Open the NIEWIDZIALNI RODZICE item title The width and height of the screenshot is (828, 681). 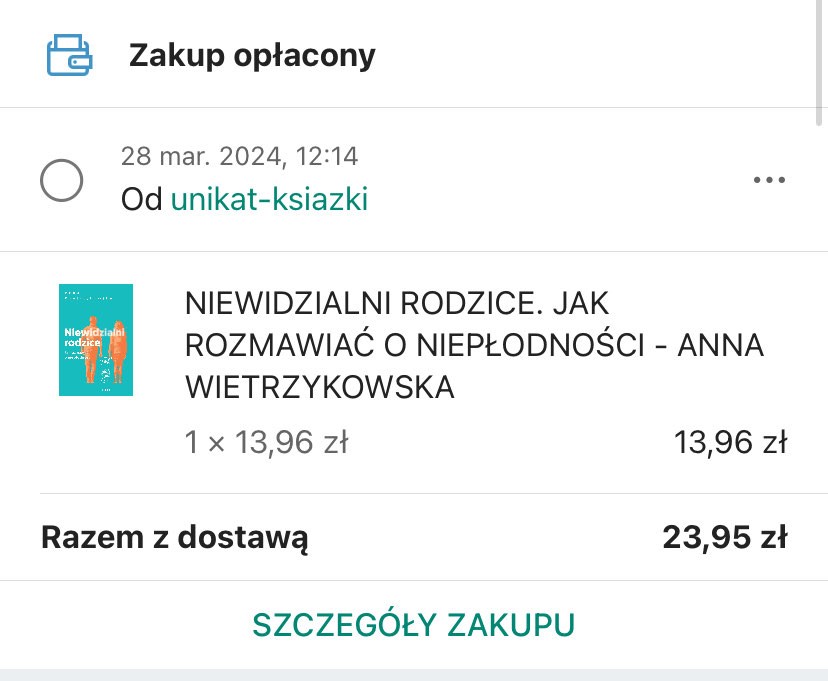(x=474, y=345)
